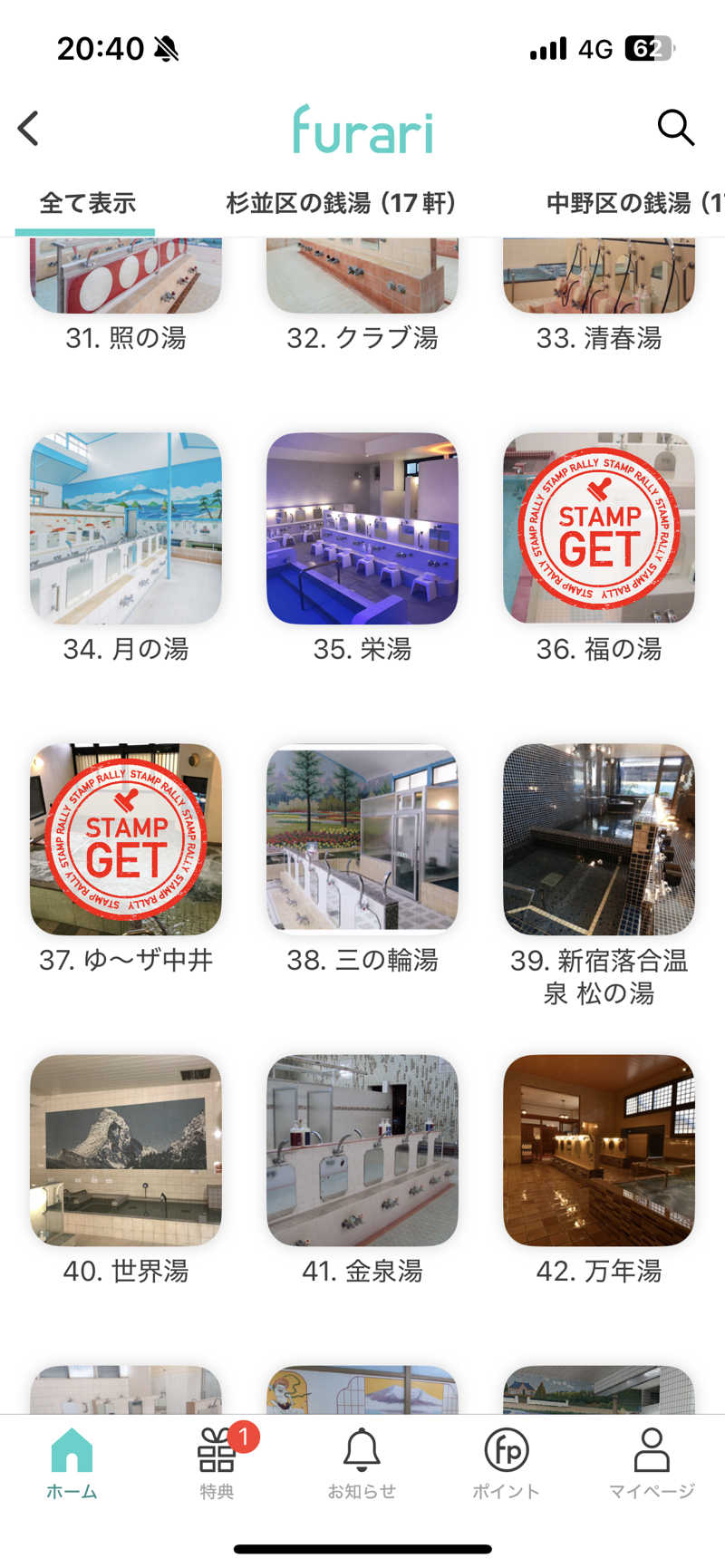Image resolution: width=725 pixels, height=1568 pixels.
Task: Switch to the 全て表示 tab
Action: (x=87, y=203)
